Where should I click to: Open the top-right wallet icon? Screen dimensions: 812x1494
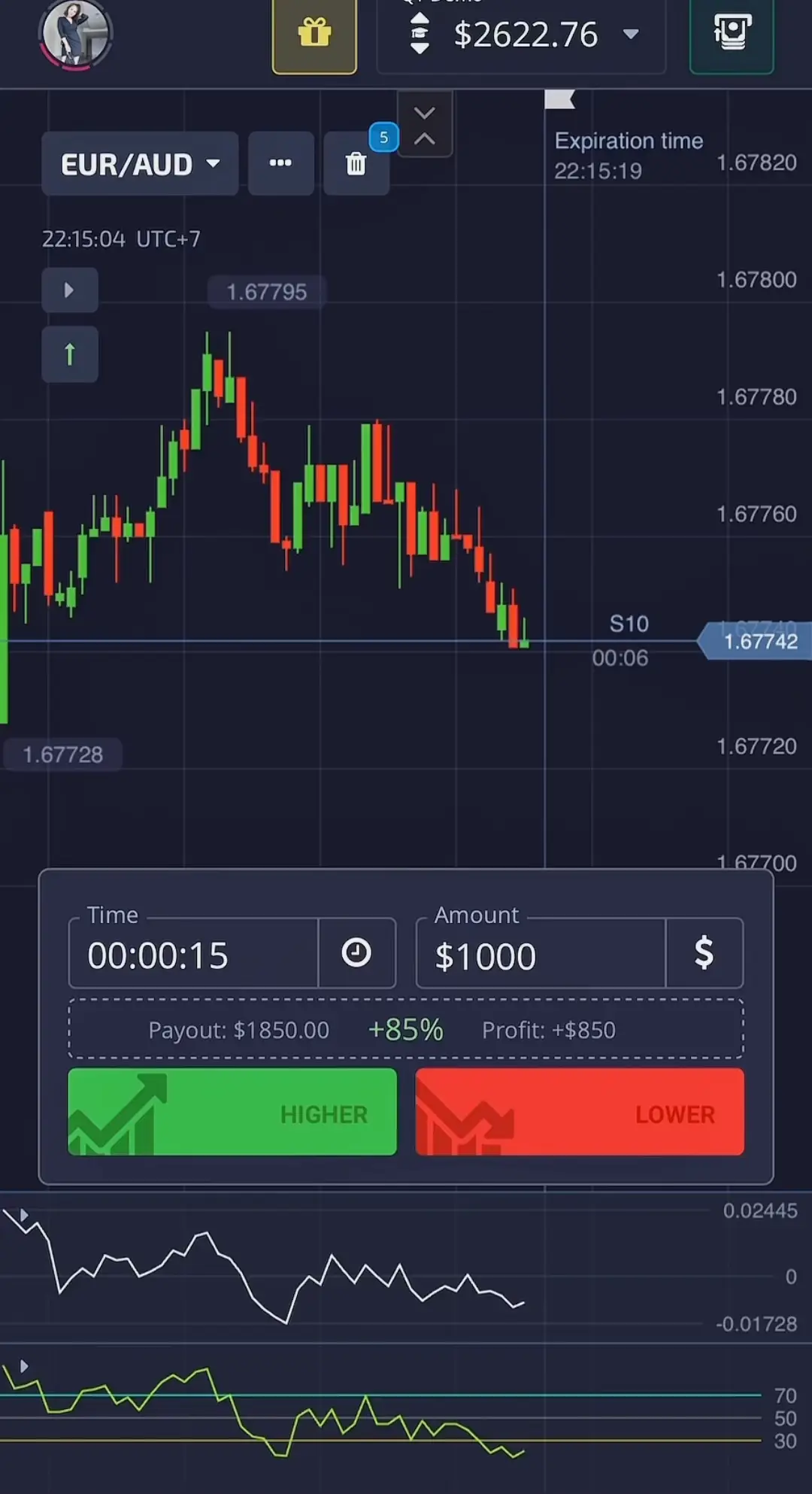pyautogui.click(x=732, y=34)
